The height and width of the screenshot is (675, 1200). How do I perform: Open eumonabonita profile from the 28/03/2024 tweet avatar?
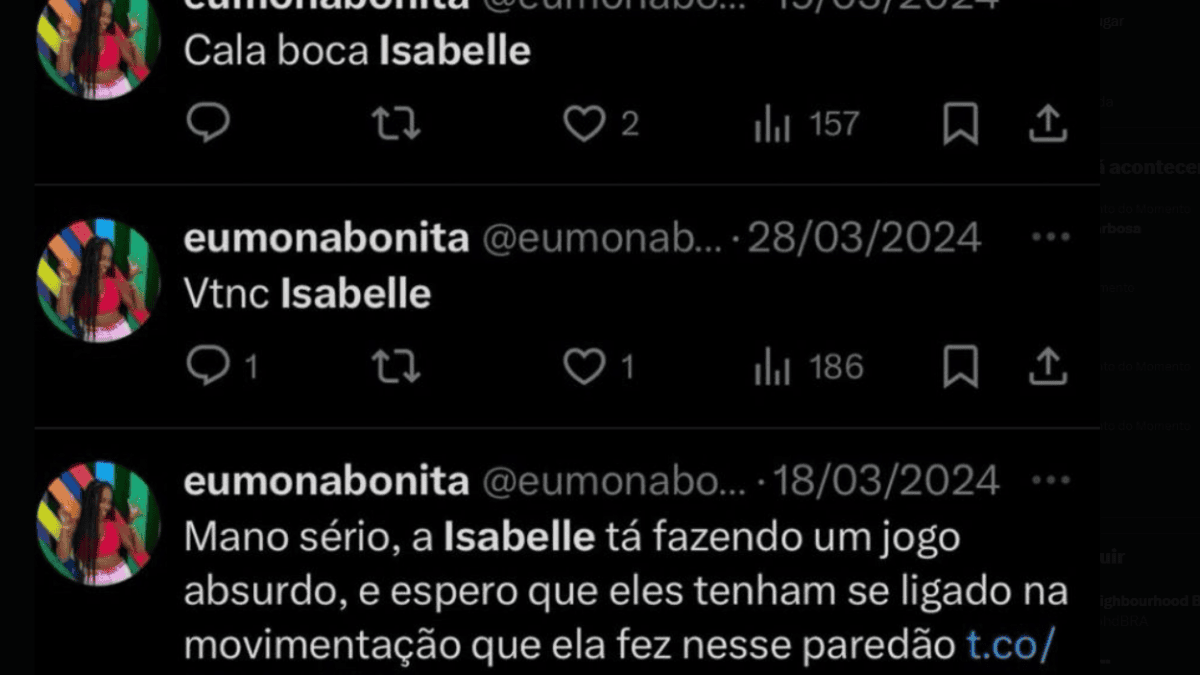[98, 281]
